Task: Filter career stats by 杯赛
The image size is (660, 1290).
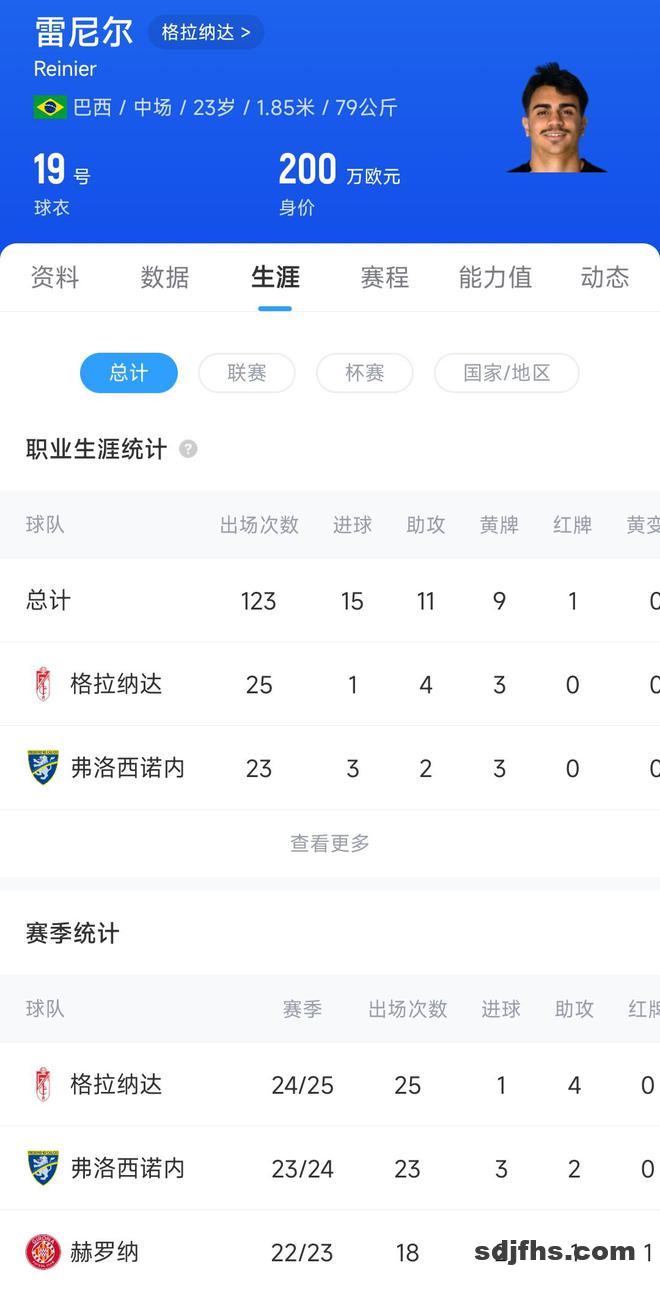Action: 365,373
